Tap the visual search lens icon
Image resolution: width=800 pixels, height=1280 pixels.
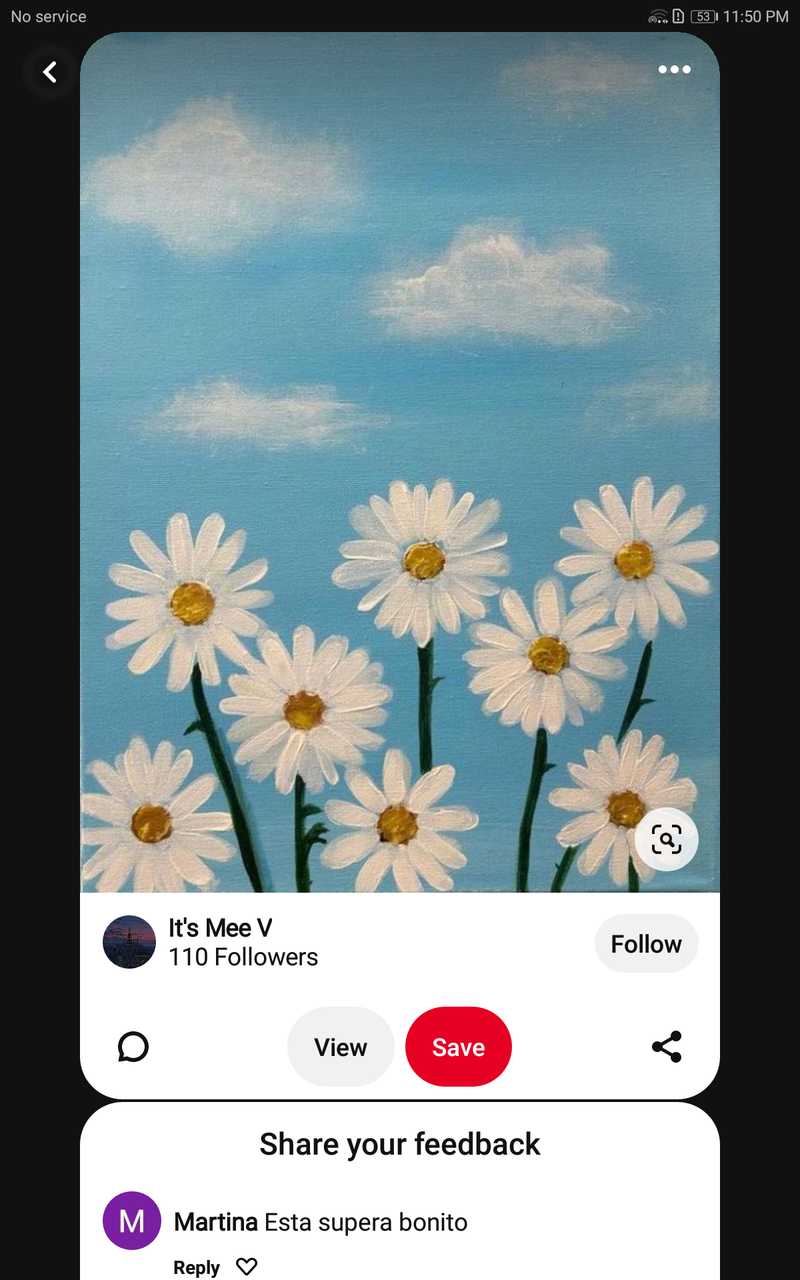point(666,839)
